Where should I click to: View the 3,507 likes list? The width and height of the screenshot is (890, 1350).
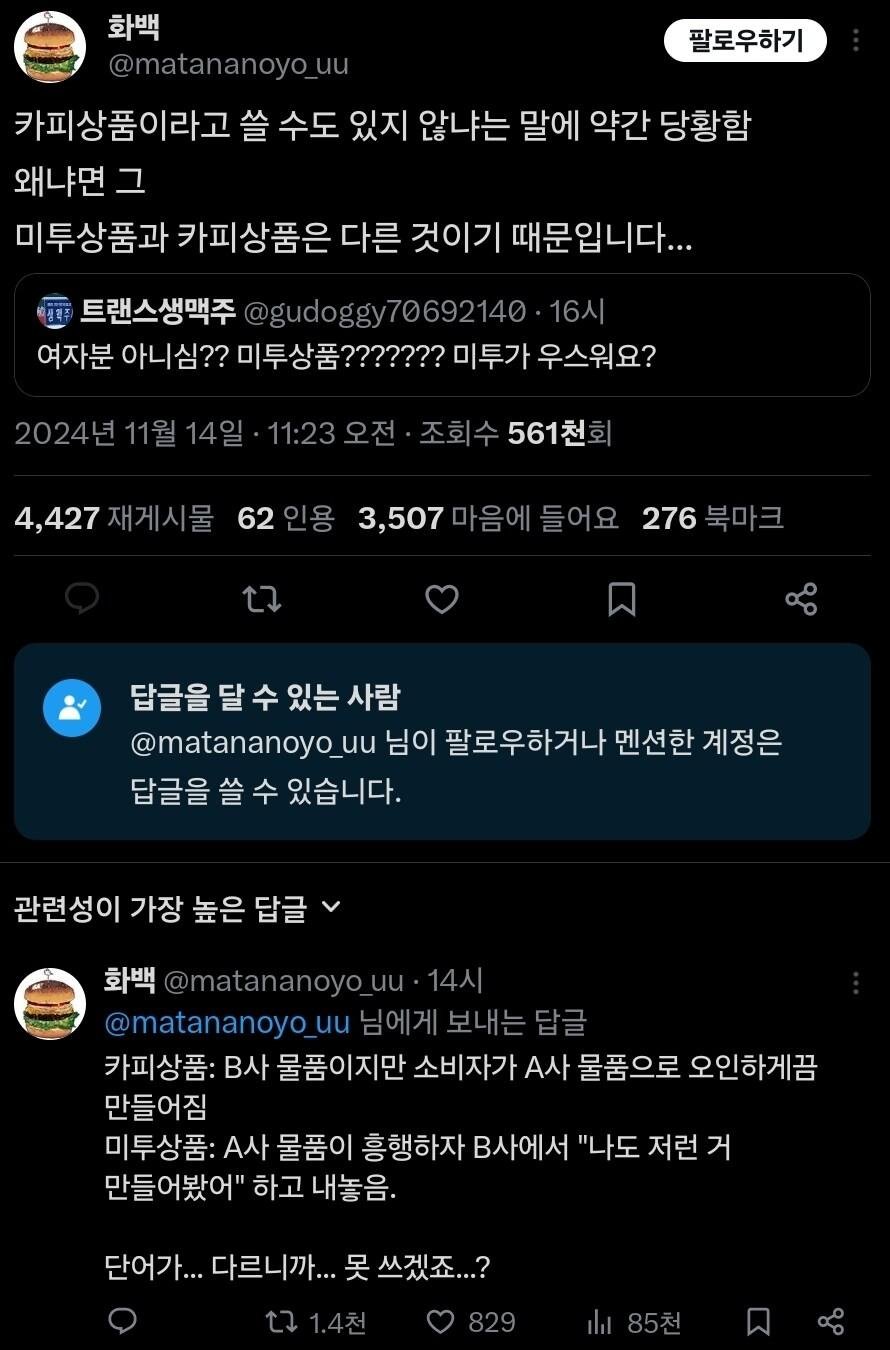pyautogui.click(x=488, y=517)
